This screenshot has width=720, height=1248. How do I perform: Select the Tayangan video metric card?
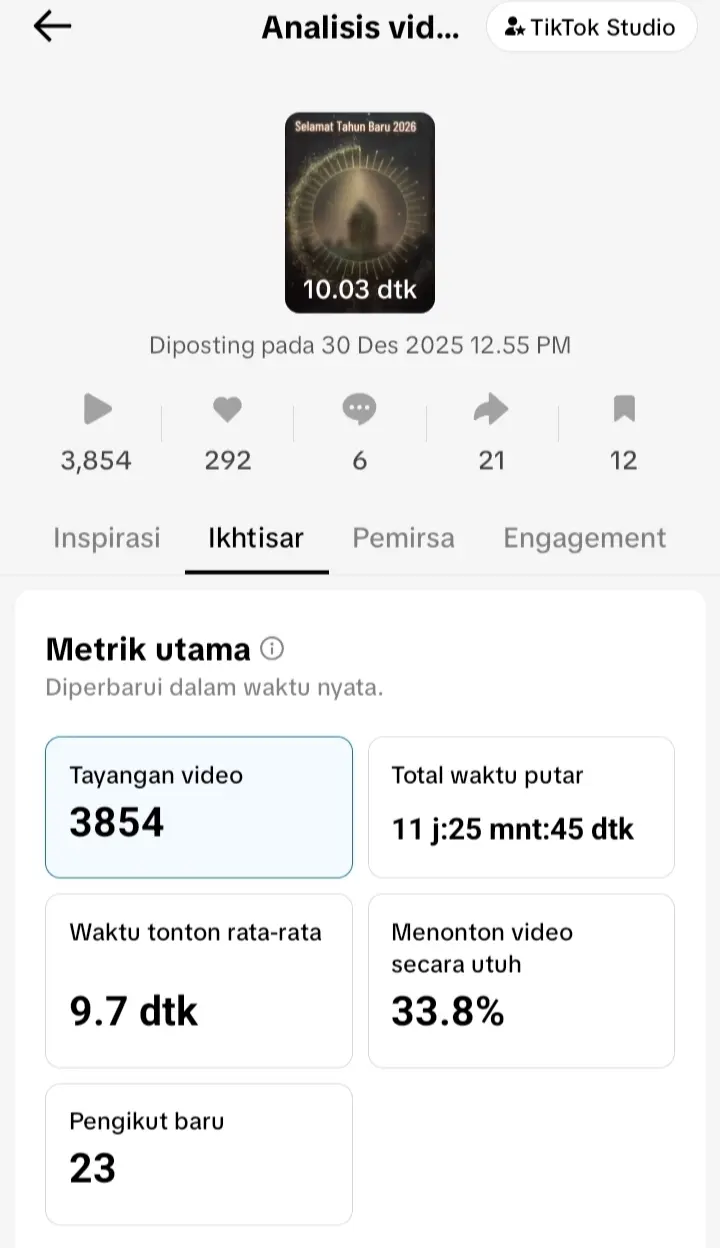tap(198, 807)
